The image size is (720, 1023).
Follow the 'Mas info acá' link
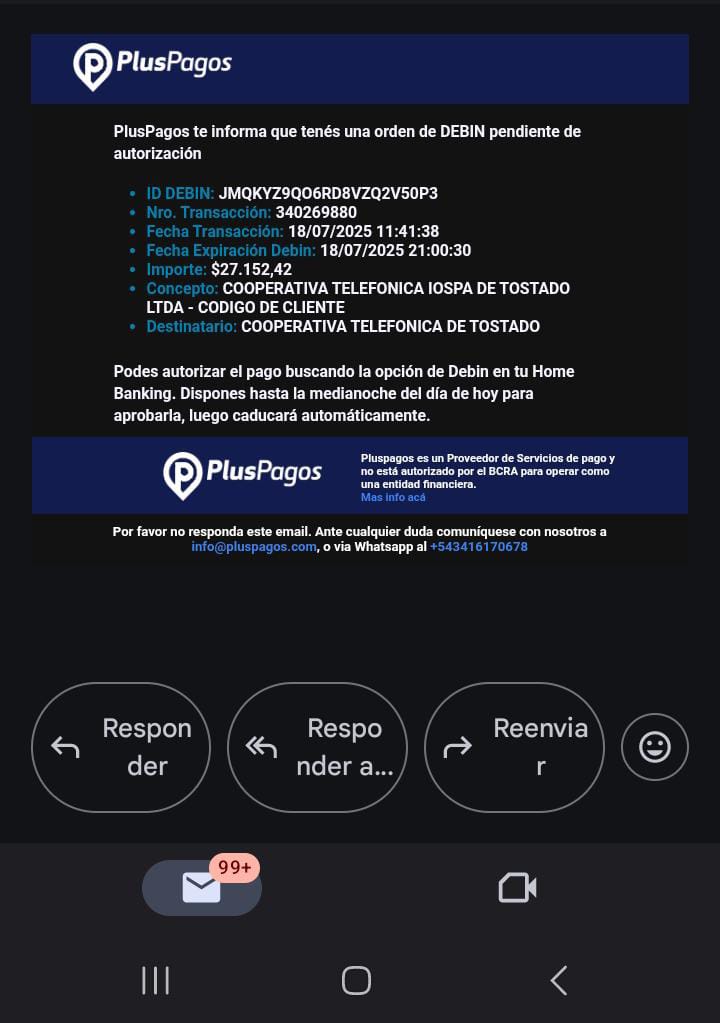(393, 497)
